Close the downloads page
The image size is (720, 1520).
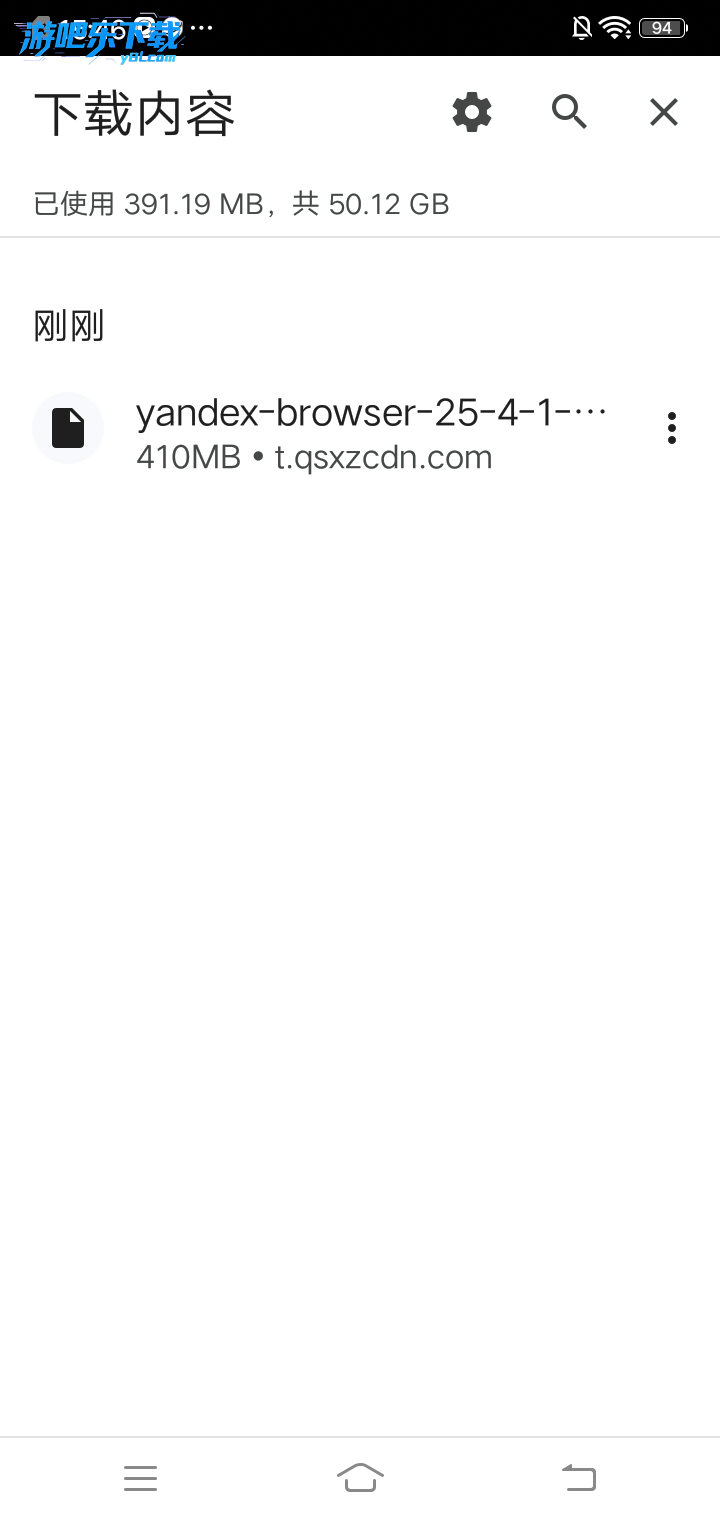pos(664,112)
